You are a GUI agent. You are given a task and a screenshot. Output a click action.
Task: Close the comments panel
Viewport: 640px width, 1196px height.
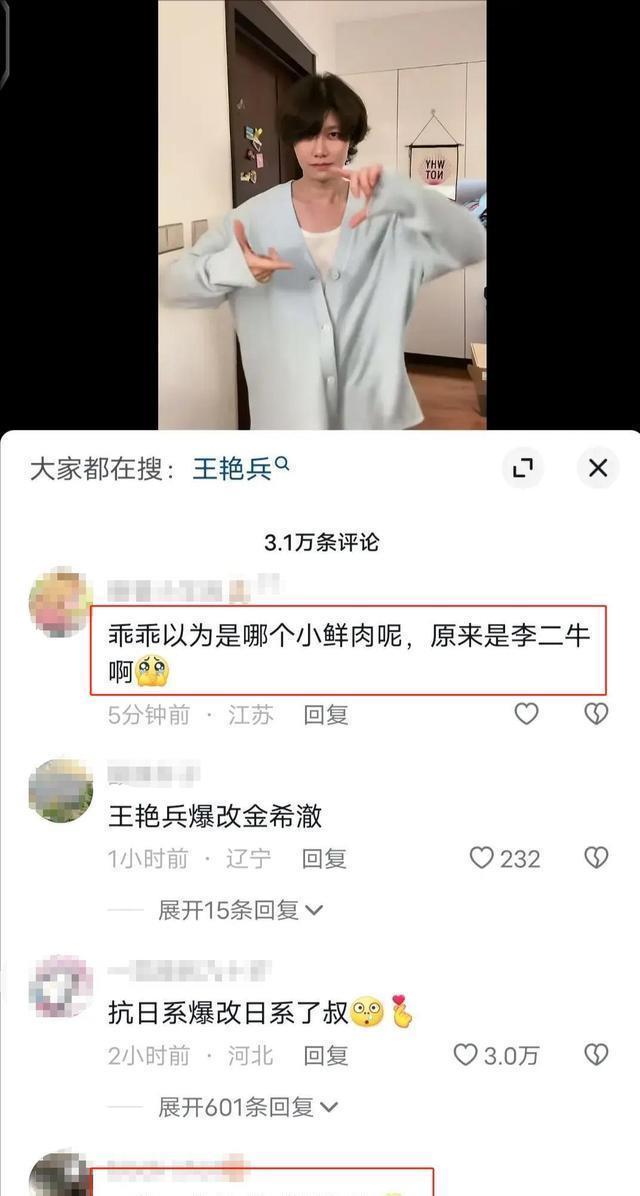coord(598,468)
